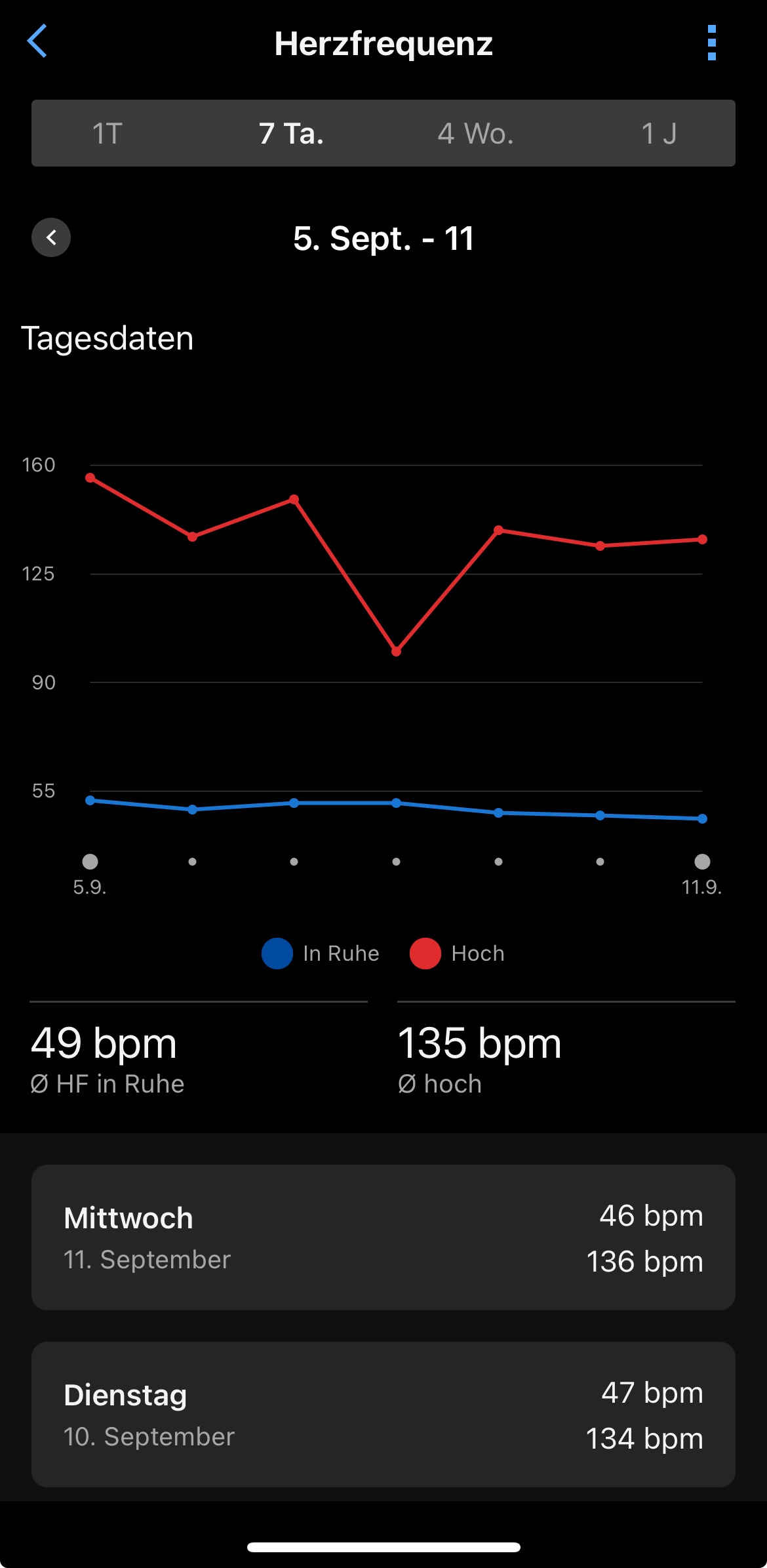Switch to the 1T view

108,134
